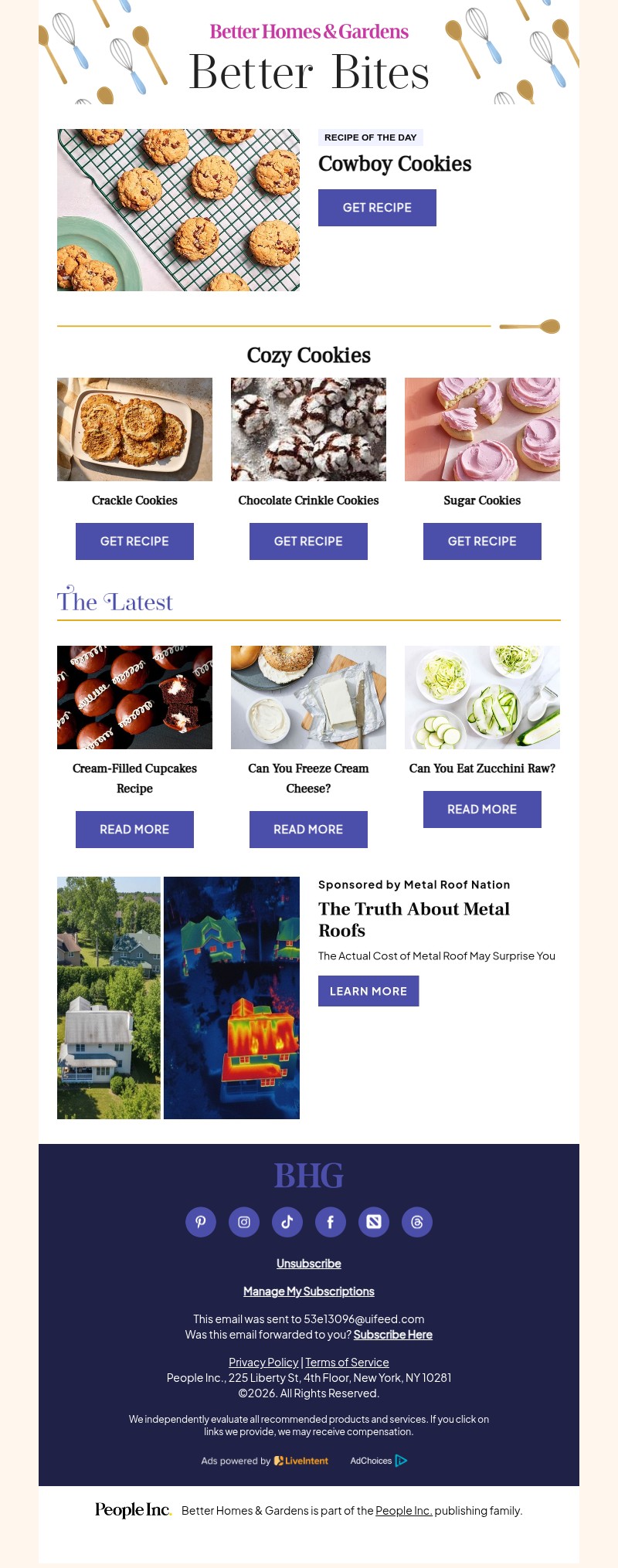The height and width of the screenshot is (1568, 618).
Task: Unsubscribe from the newsletter
Action: [x=308, y=1263]
